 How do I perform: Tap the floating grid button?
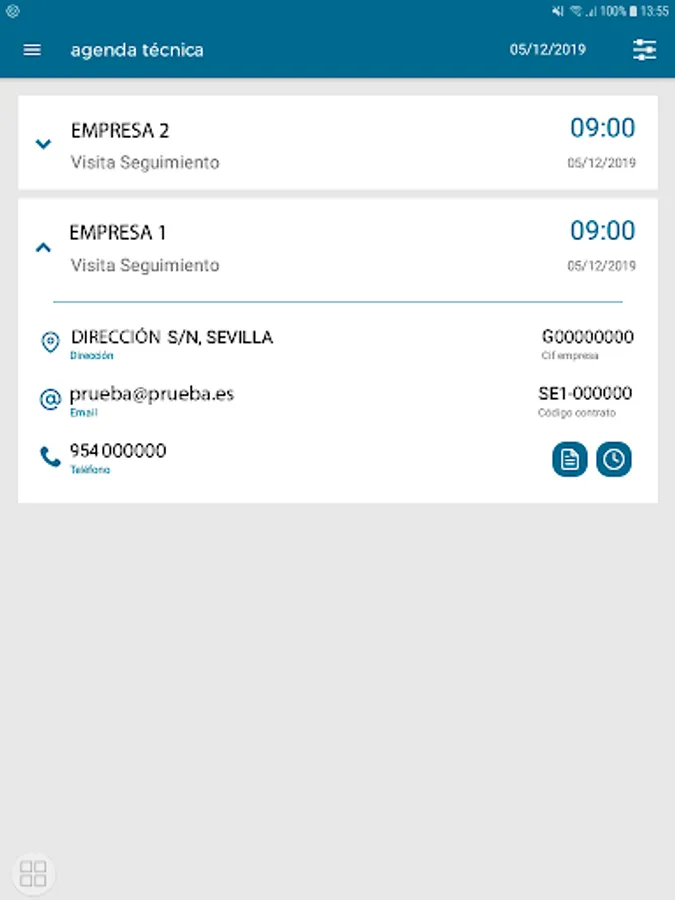33,873
